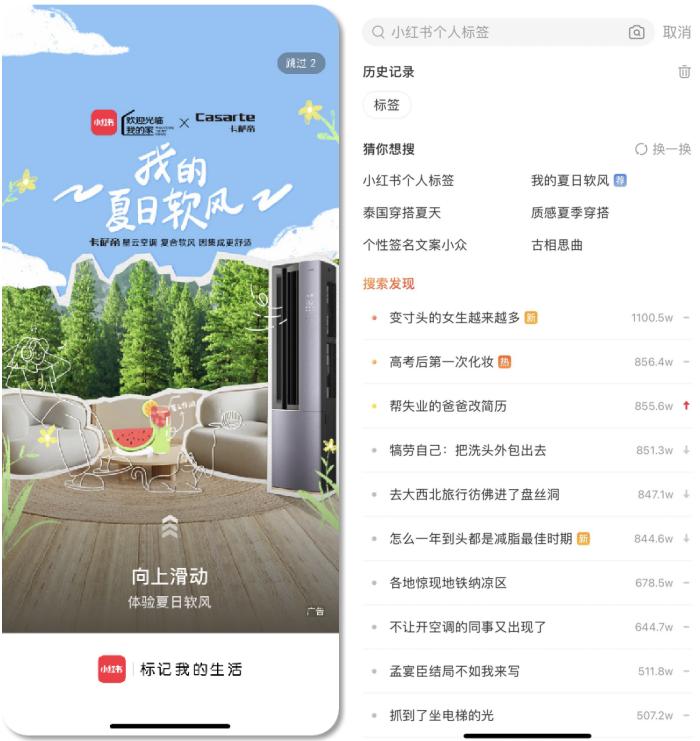Search suggested term 泰国穿搭夏天
The width and height of the screenshot is (700, 741).
[x=402, y=213]
